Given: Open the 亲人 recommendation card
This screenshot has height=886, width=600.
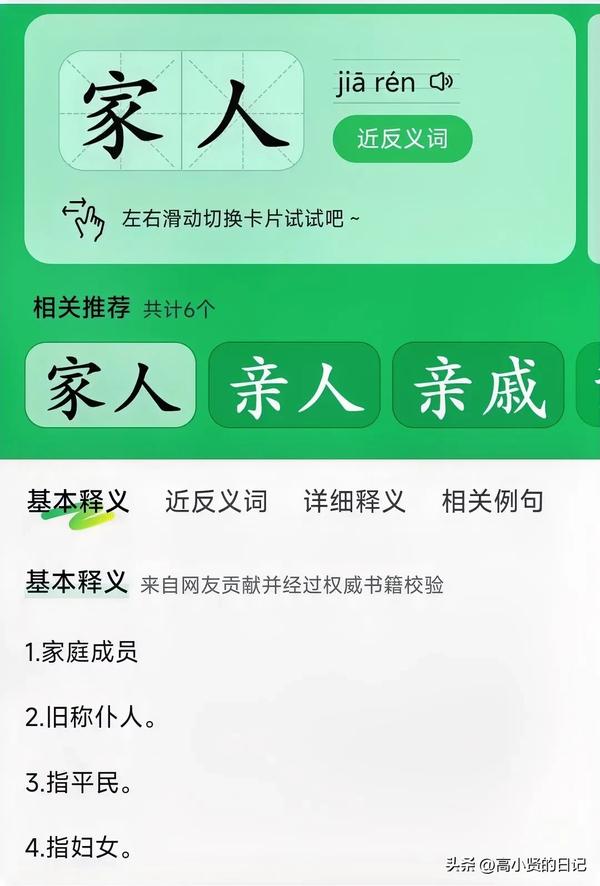Looking at the screenshot, I should [294, 386].
